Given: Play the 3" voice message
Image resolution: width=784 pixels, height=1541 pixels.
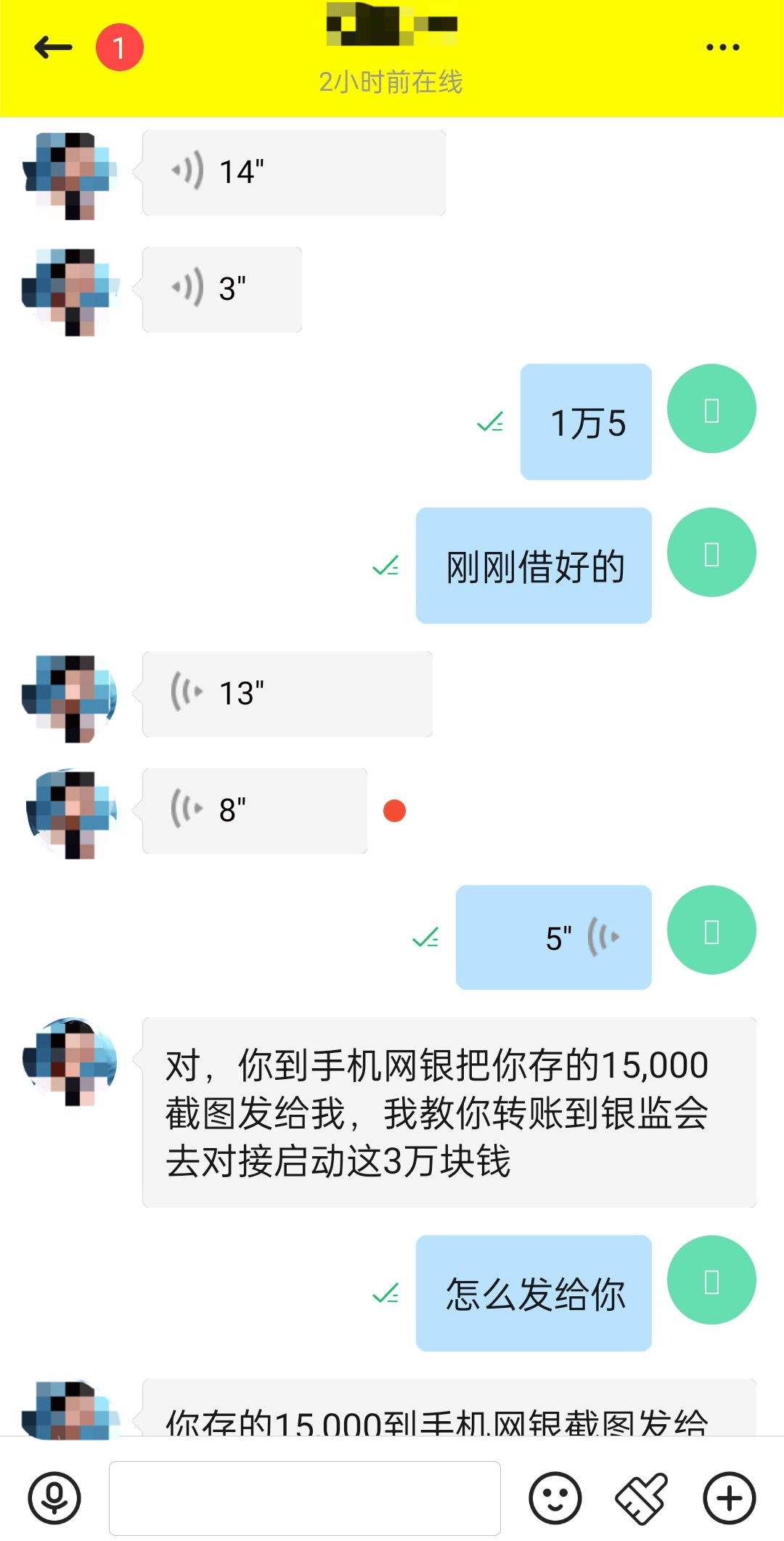Looking at the screenshot, I should click(221, 289).
